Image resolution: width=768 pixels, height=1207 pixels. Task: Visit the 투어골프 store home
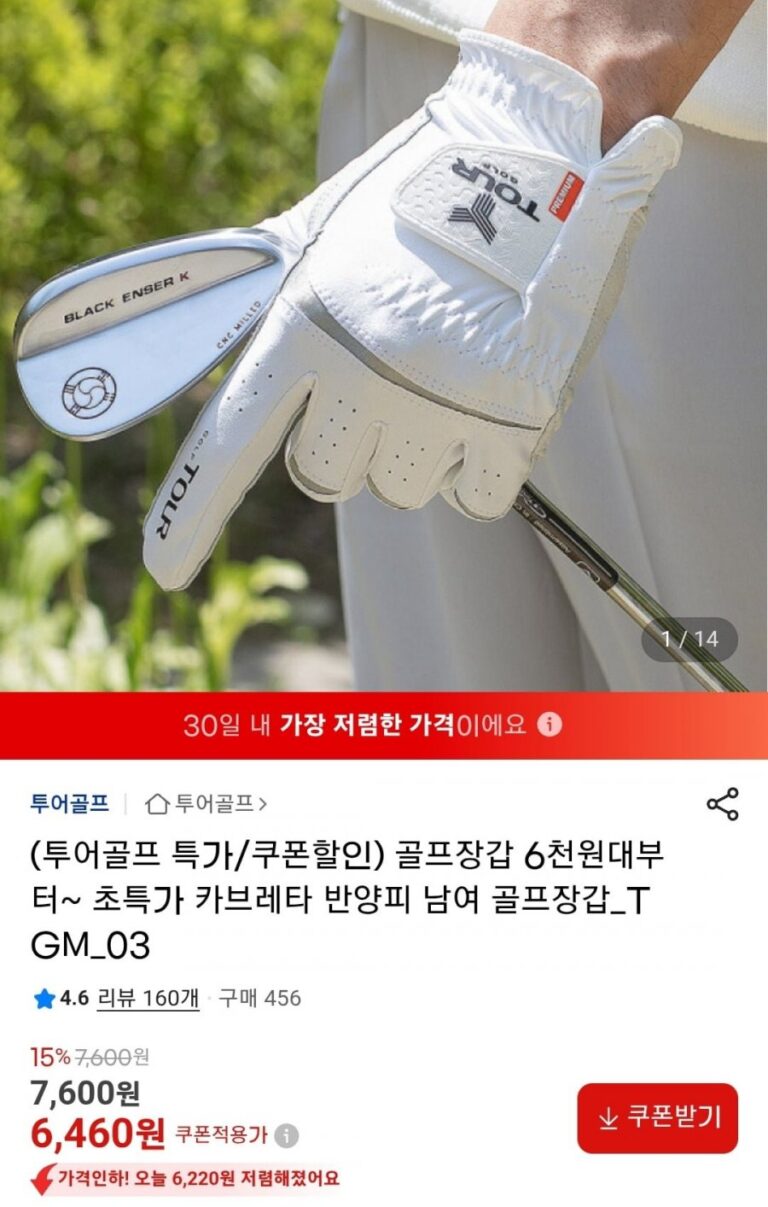coord(207,803)
